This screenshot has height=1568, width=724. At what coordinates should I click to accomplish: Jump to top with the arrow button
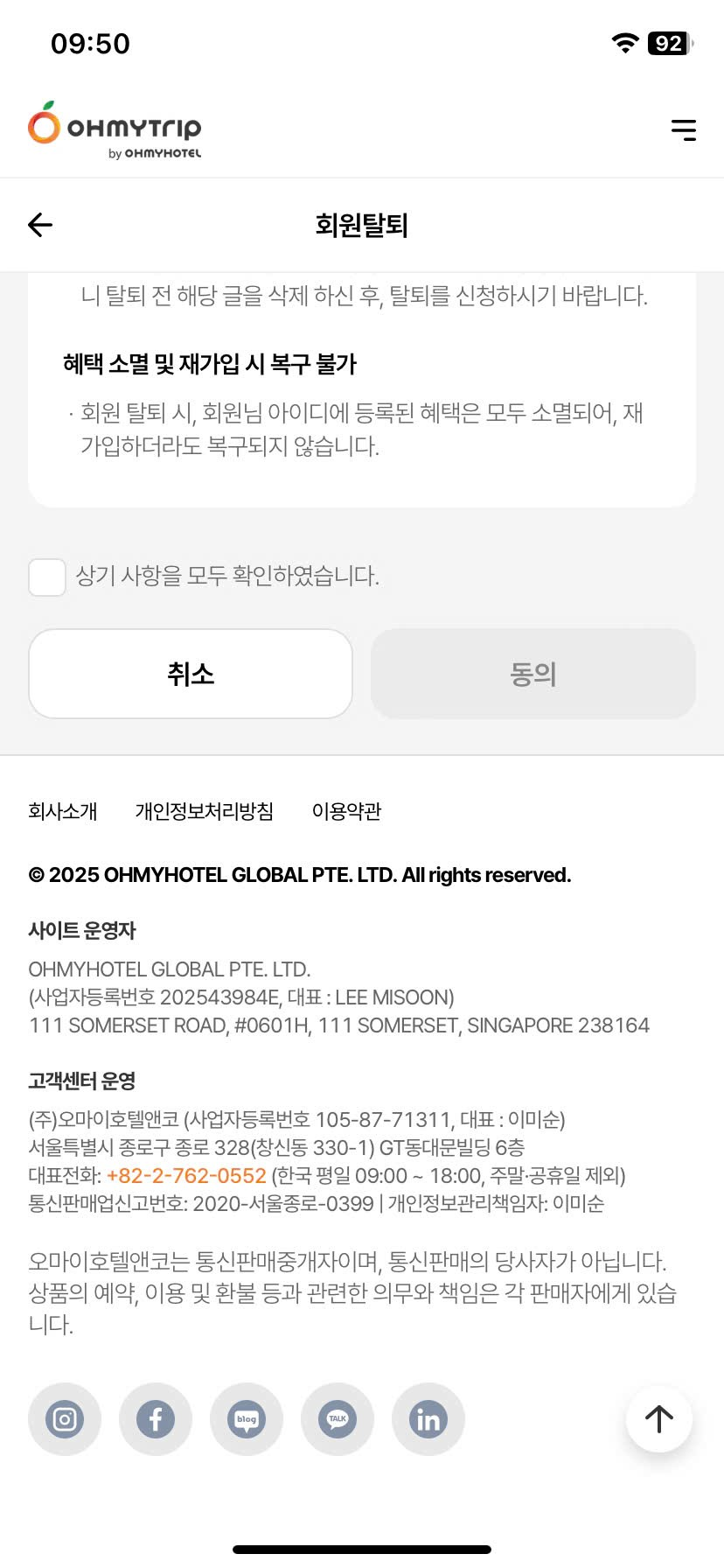point(658,1419)
